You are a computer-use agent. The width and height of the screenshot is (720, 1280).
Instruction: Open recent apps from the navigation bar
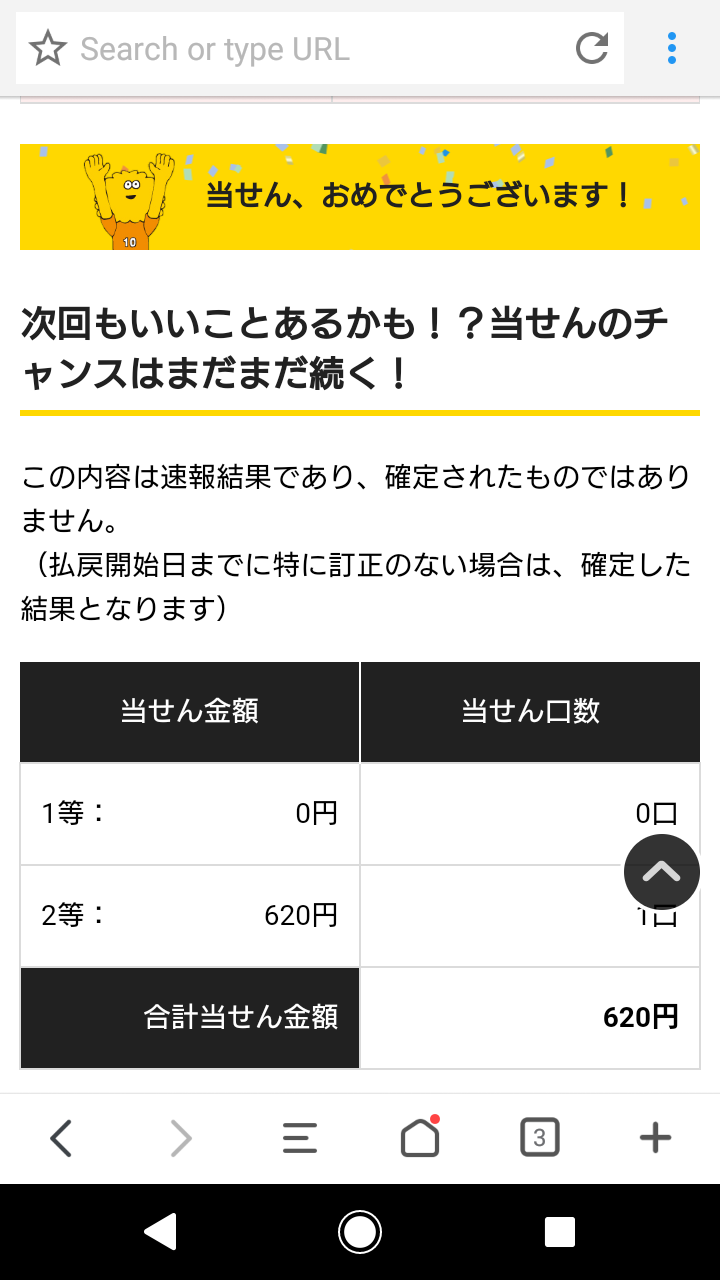tap(560, 1232)
